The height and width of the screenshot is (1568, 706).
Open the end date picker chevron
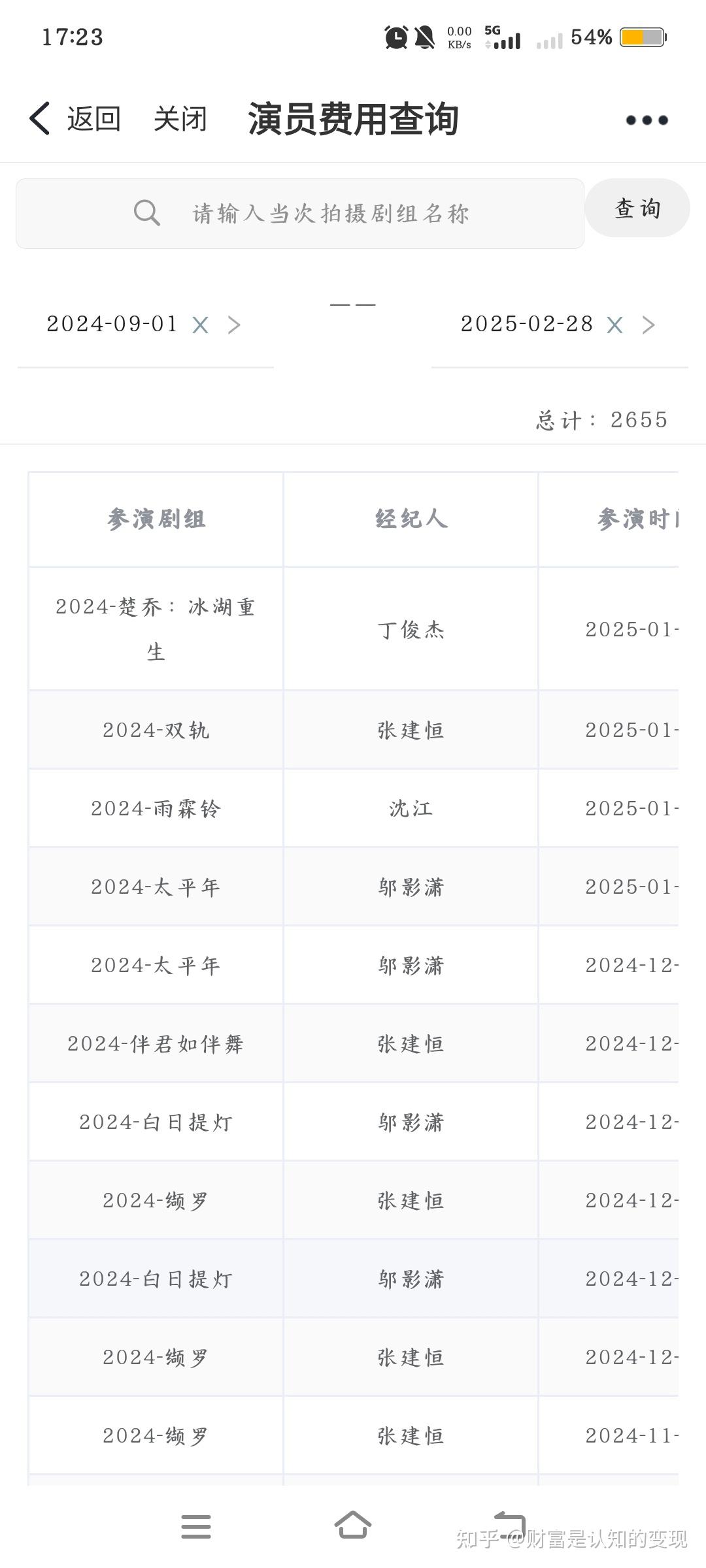pyautogui.click(x=648, y=325)
